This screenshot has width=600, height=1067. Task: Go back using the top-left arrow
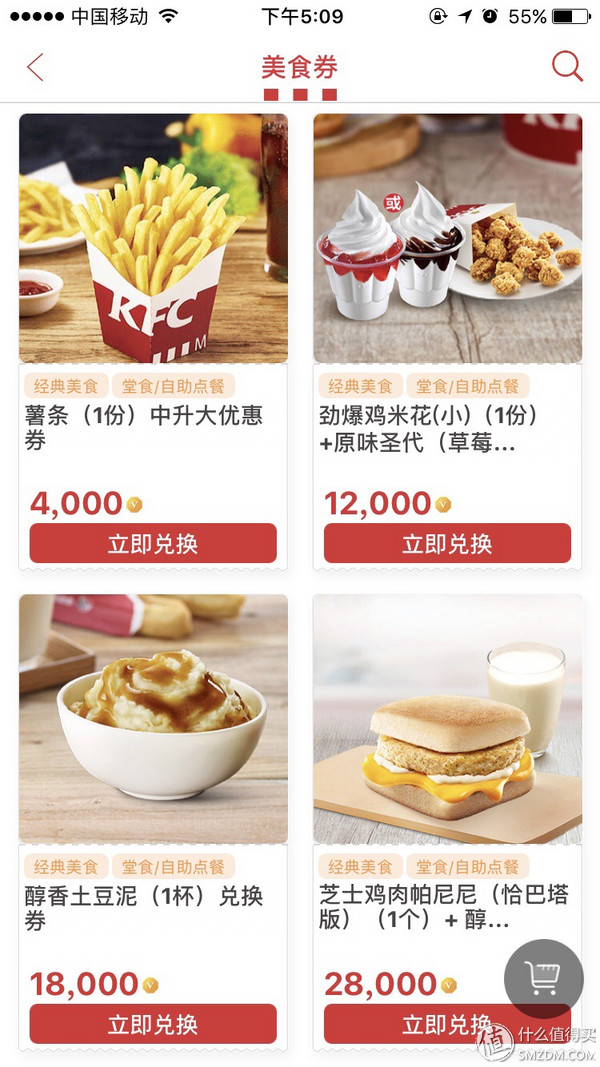click(x=35, y=68)
